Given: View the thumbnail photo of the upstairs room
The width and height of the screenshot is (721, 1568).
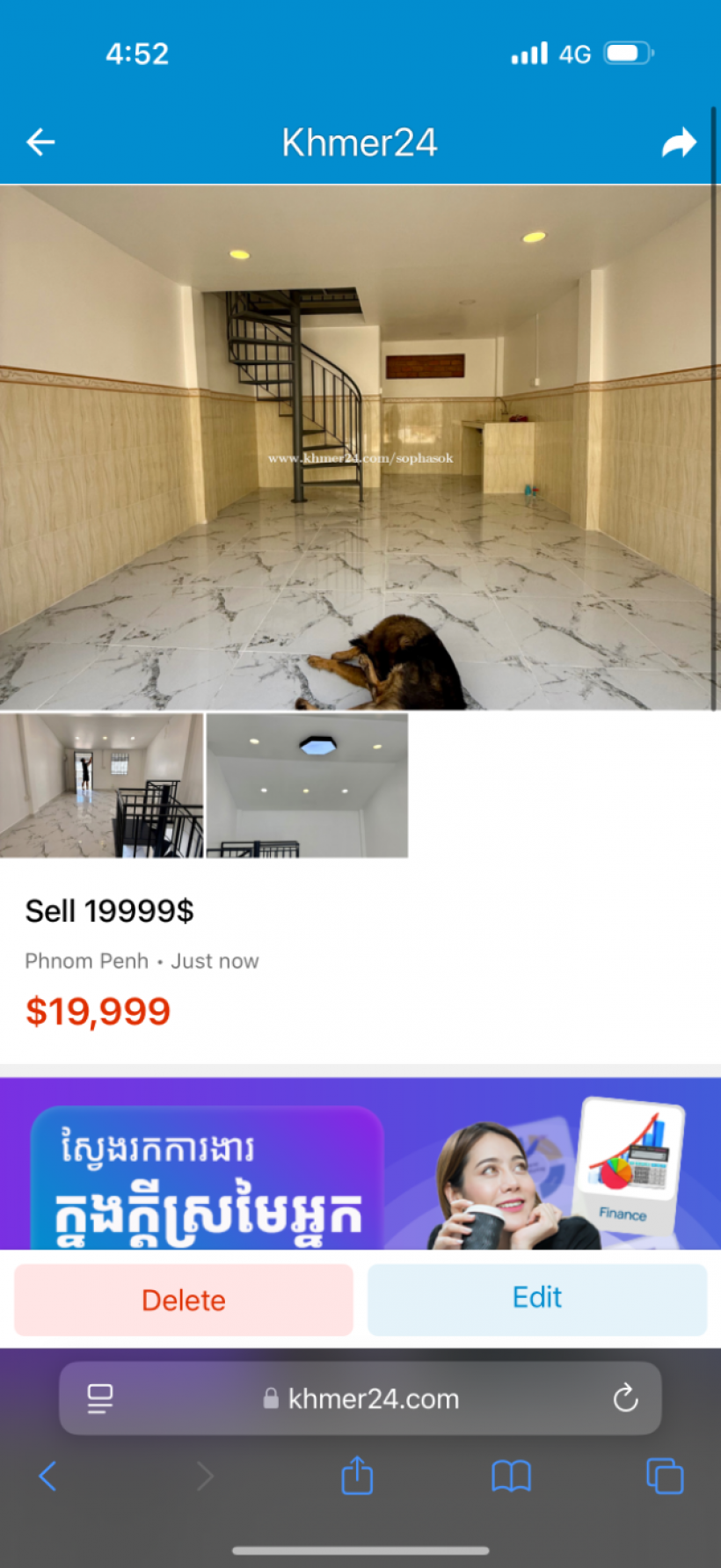Looking at the screenshot, I should click(x=101, y=785).
